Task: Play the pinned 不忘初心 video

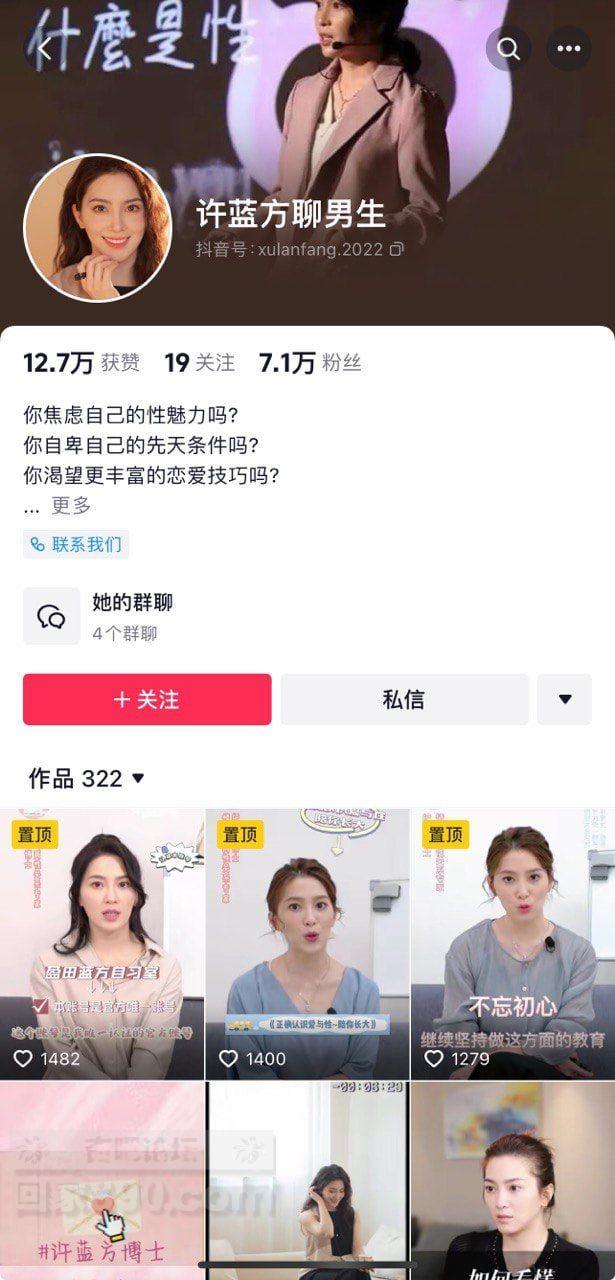Action: coord(512,943)
